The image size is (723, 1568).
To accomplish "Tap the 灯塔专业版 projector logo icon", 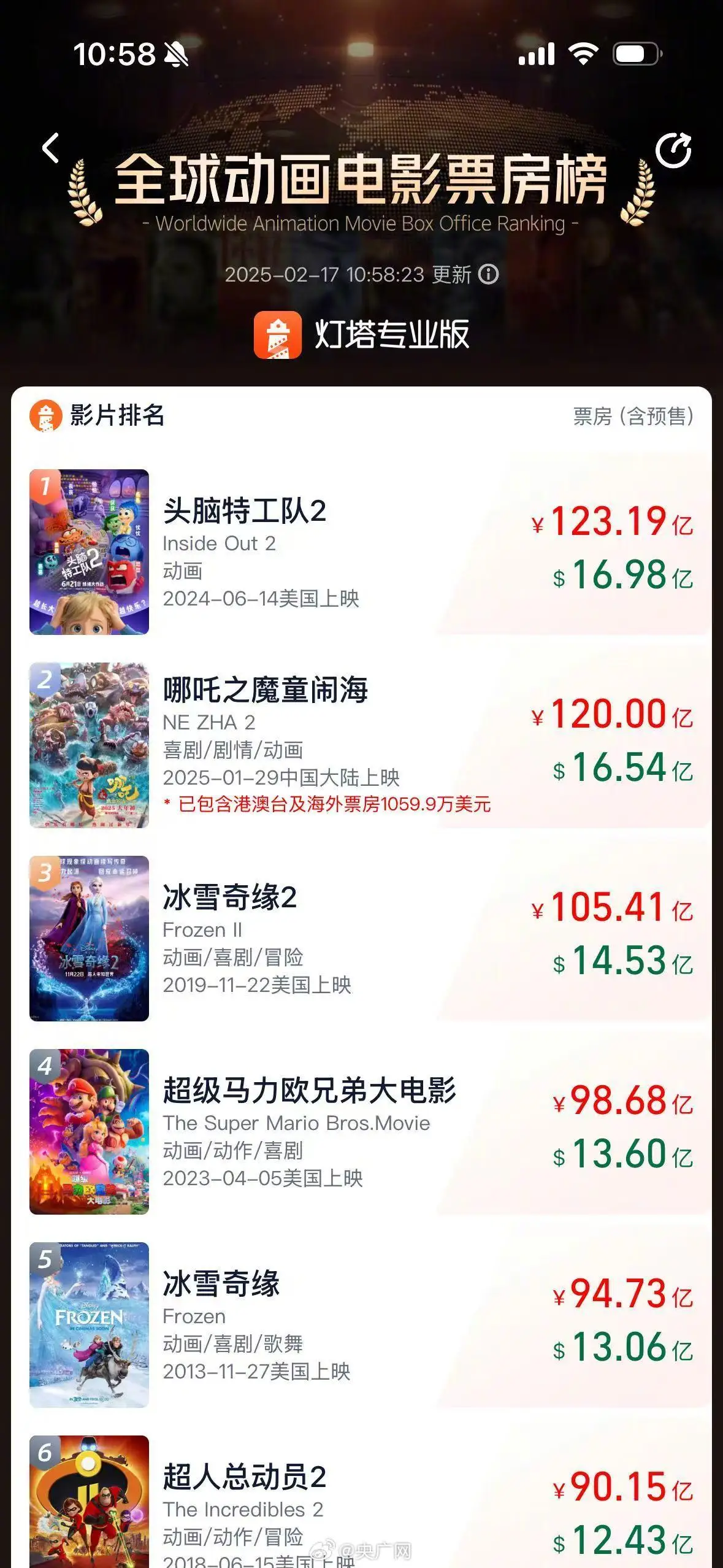I will tap(277, 334).
